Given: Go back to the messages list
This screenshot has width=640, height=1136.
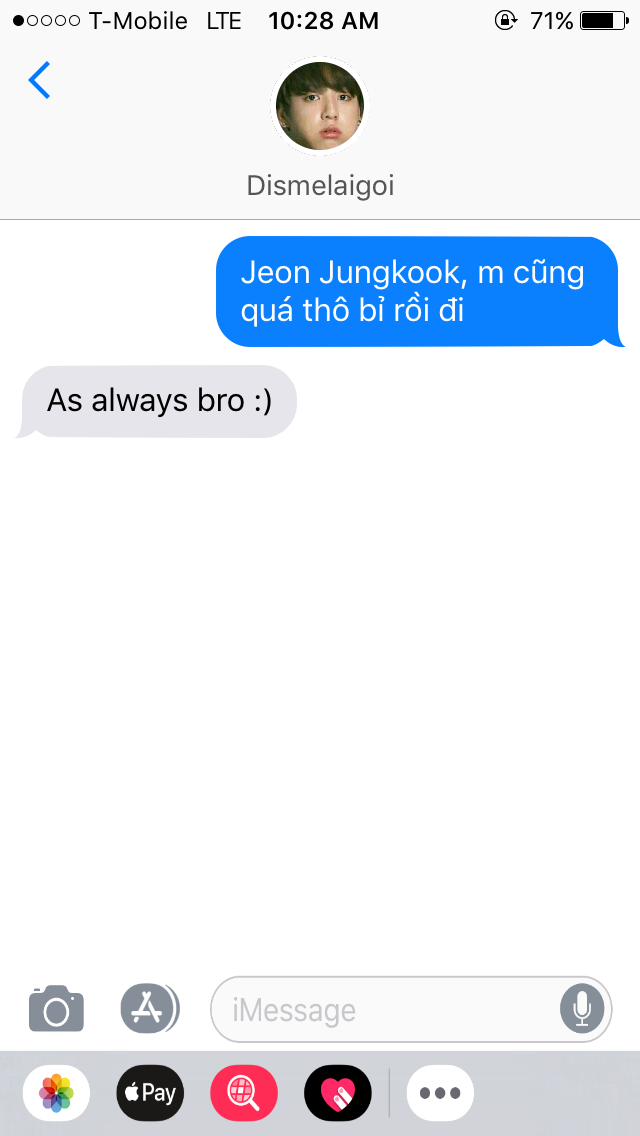Looking at the screenshot, I should click(40, 80).
